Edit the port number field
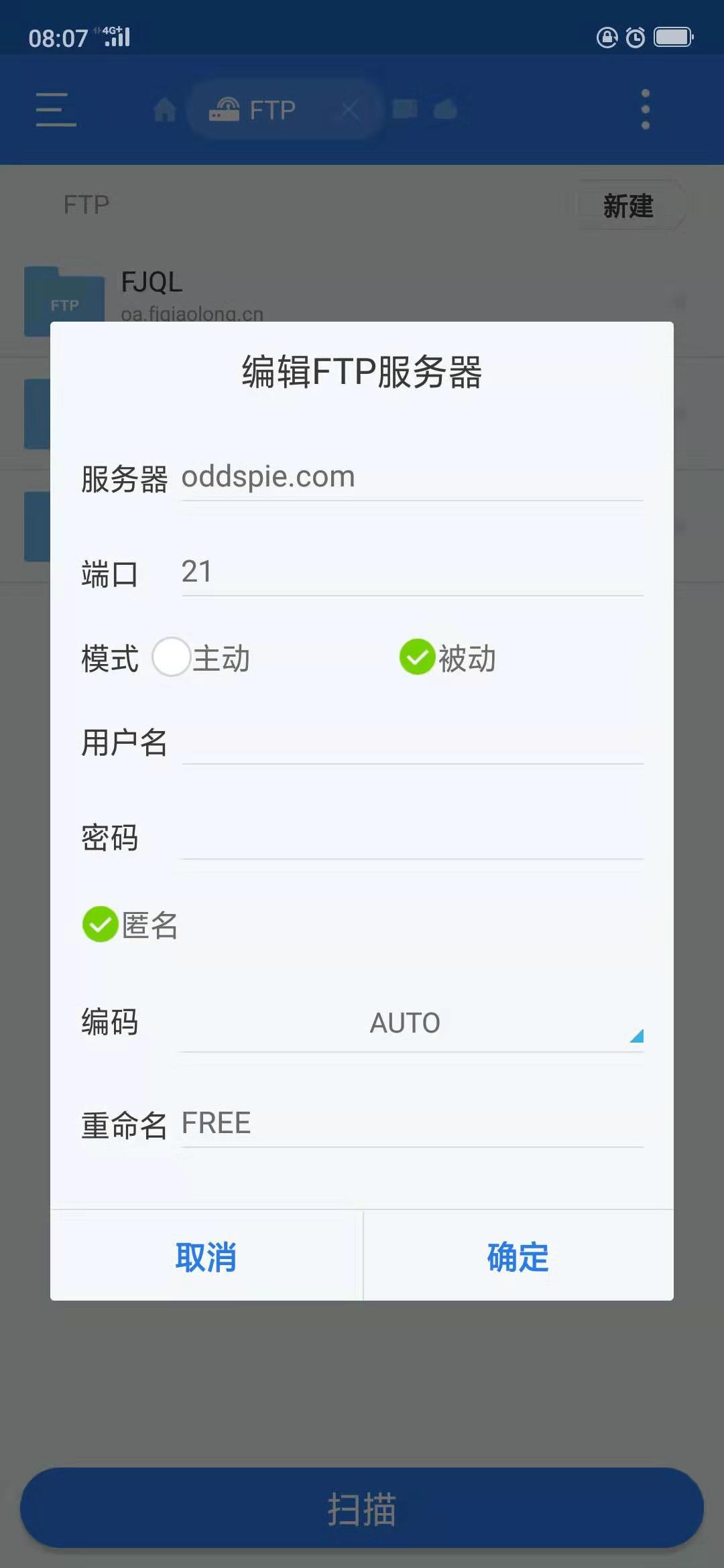The height and width of the screenshot is (1568, 724). point(412,572)
